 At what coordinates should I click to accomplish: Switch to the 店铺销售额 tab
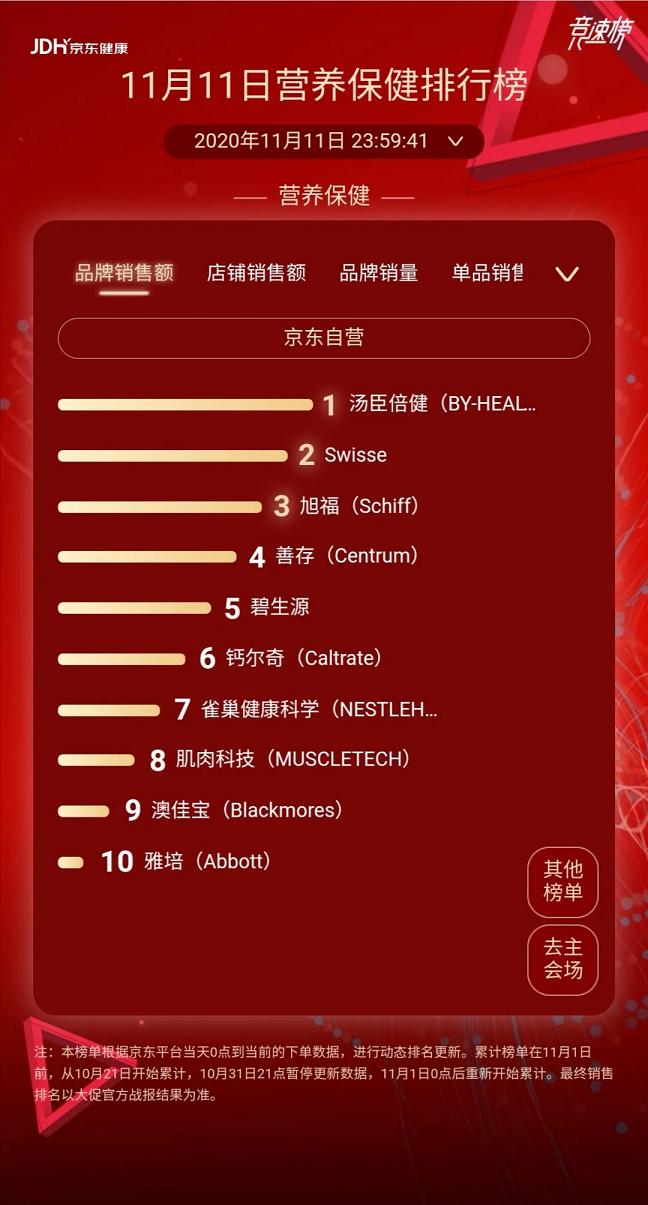(x=256, y=273)
